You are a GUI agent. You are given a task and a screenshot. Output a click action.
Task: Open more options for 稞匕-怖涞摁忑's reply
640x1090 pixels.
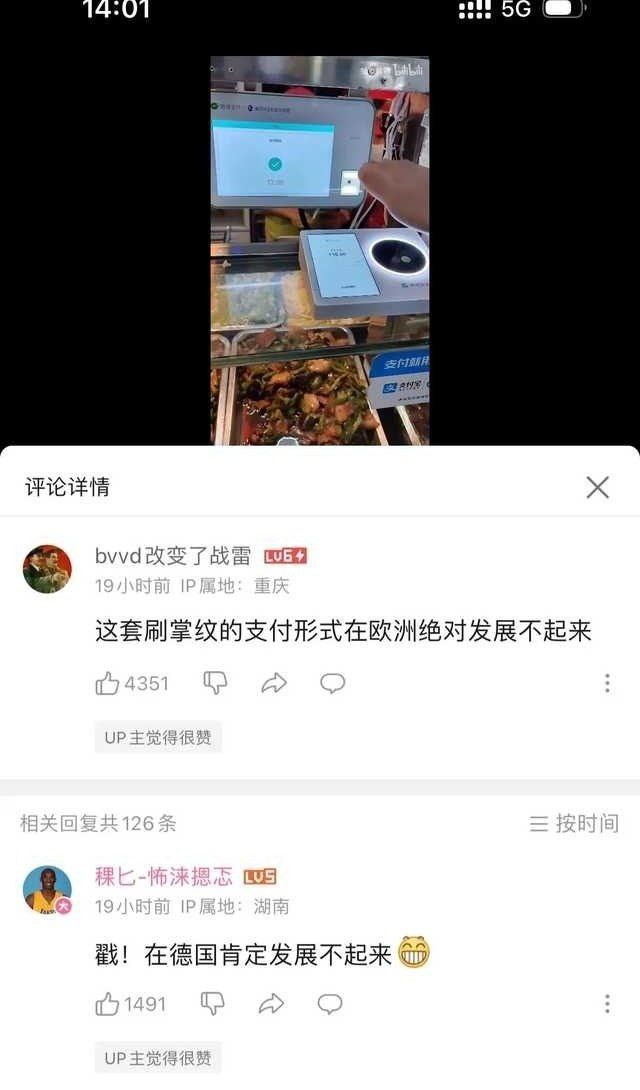[607, 1004]
